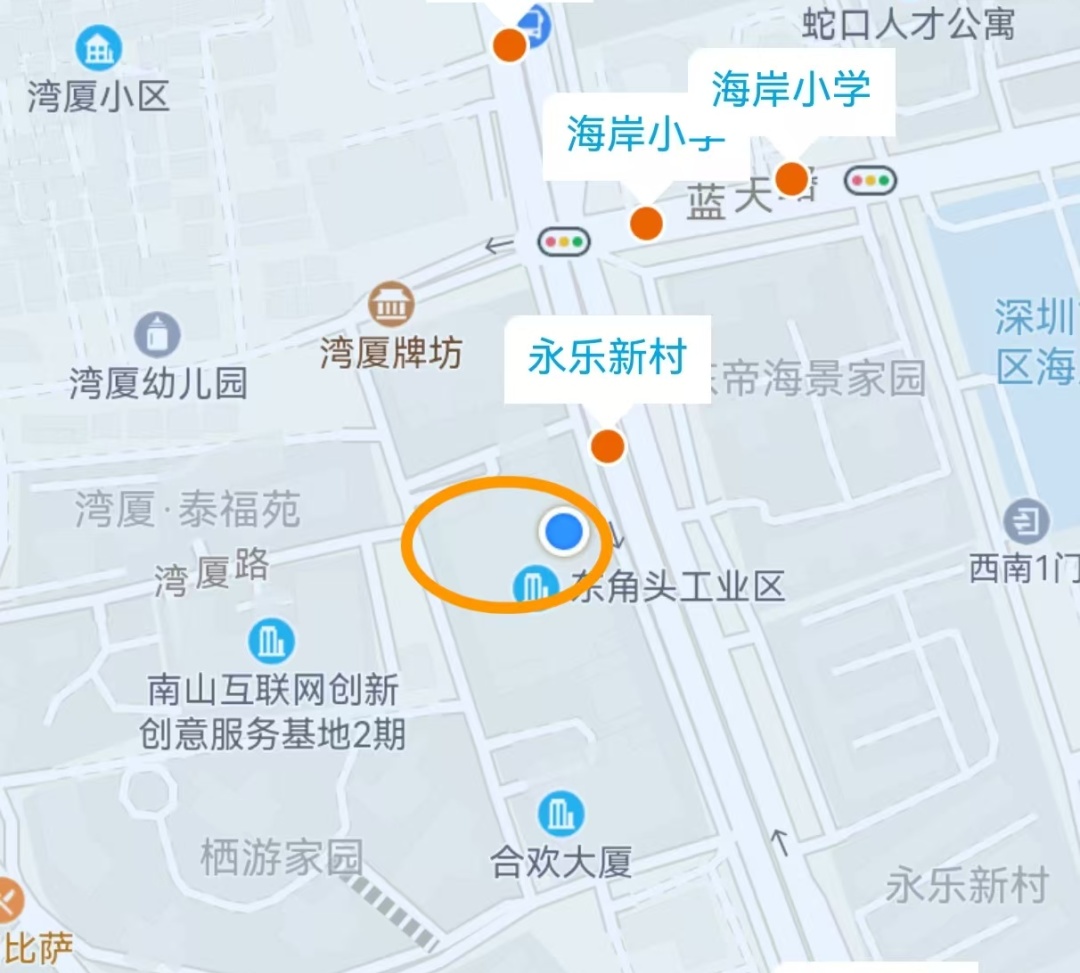
Task: Tap the blue current location dot
Action: click(x=565, y=532)
